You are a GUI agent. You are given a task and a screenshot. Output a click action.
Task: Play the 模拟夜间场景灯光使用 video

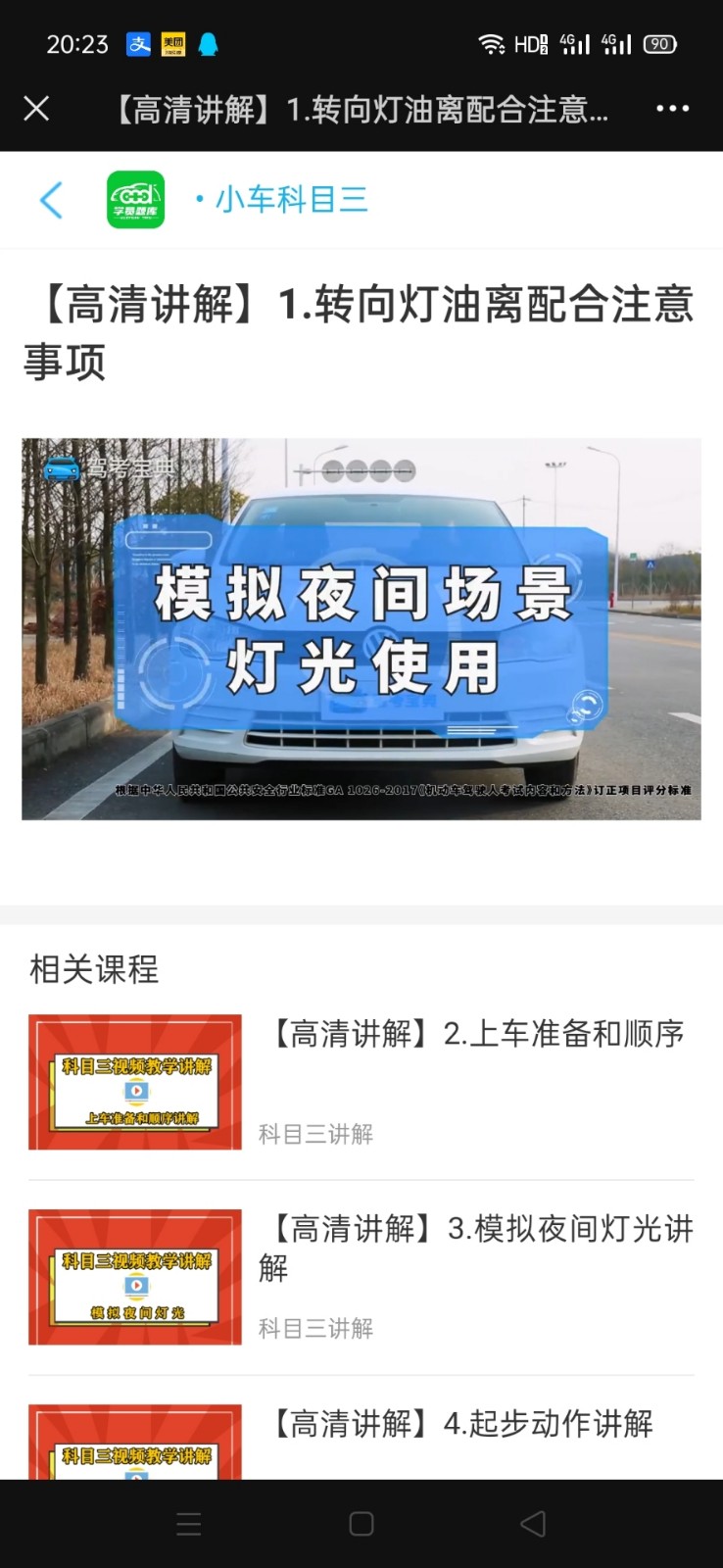click(x=361, y=628)
